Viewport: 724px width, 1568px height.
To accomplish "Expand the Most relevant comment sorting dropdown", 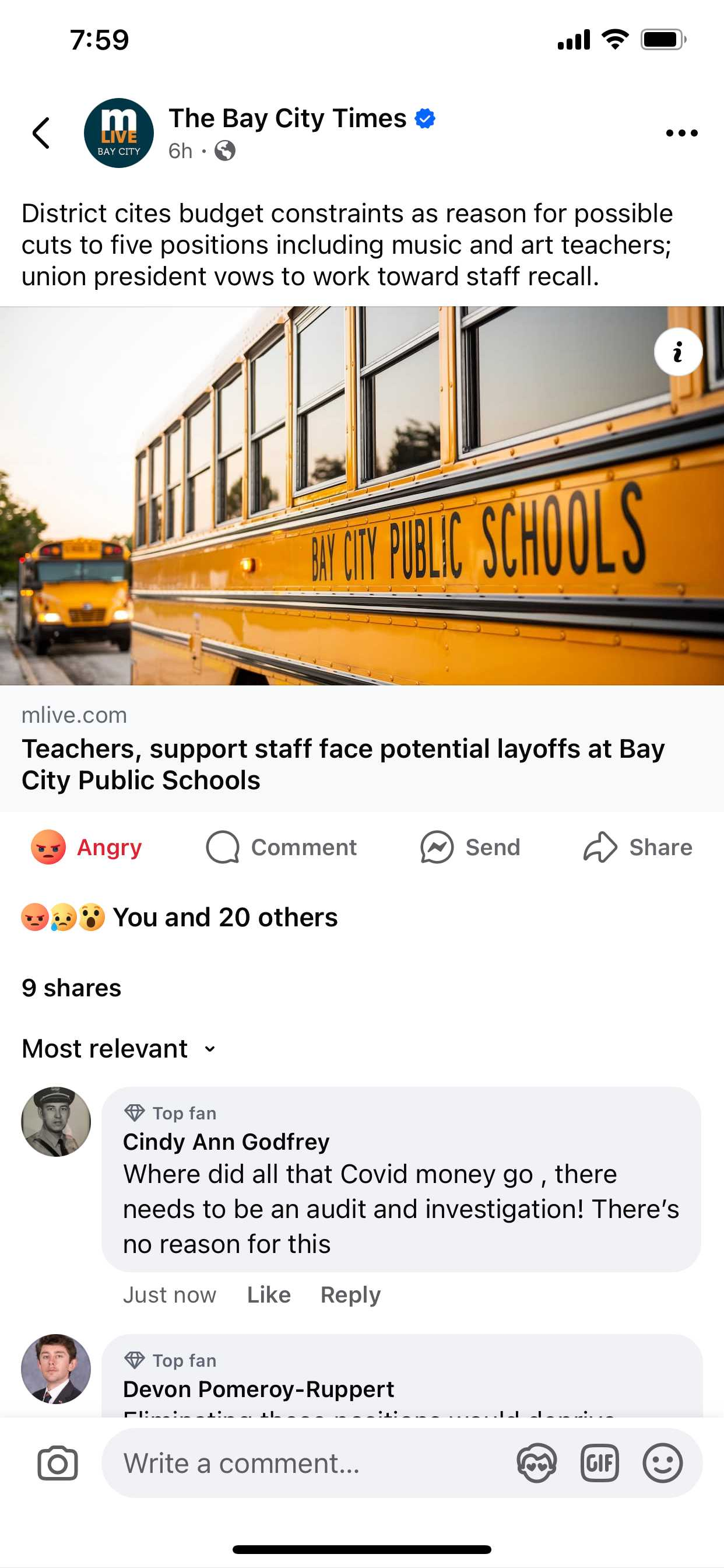I will (x=120, y=1048).
